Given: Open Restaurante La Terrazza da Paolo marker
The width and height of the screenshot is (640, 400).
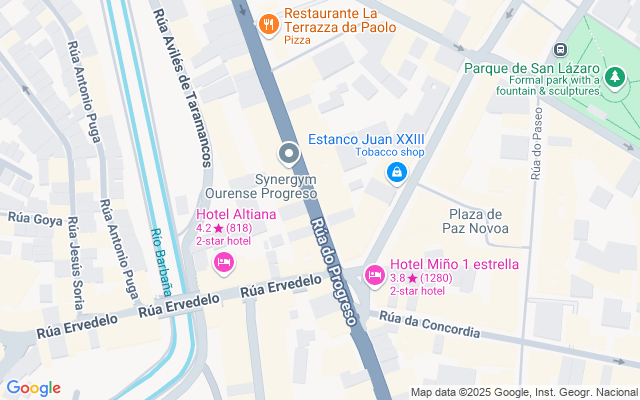Looking at the screenshot, I should click(267, 24).
